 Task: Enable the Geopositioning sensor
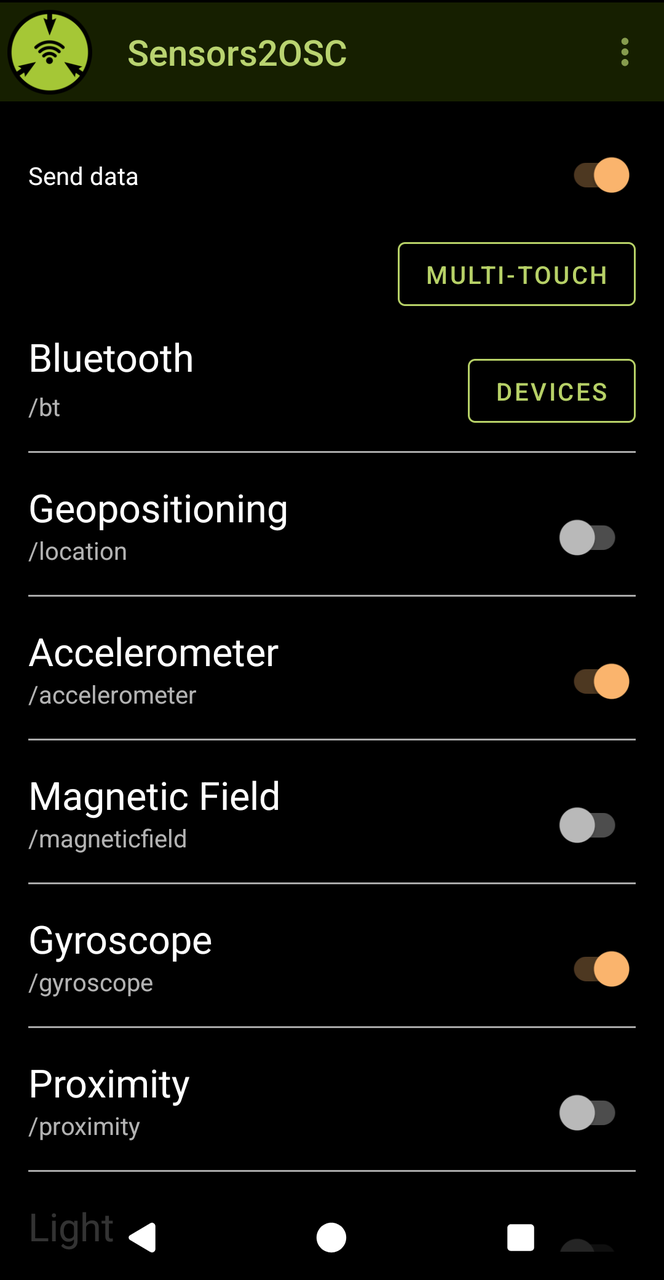tap(587, 538)
